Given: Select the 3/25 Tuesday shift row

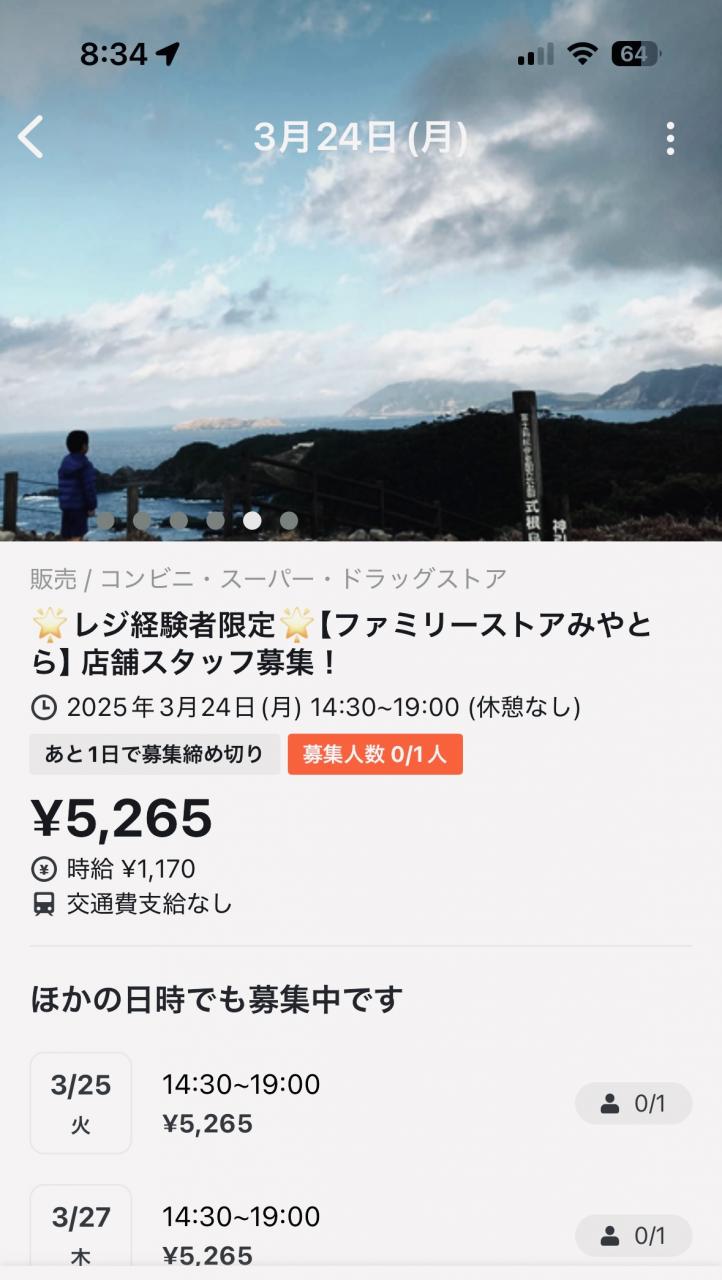Looking at the screenshot, I should [x=361, y=1103].
